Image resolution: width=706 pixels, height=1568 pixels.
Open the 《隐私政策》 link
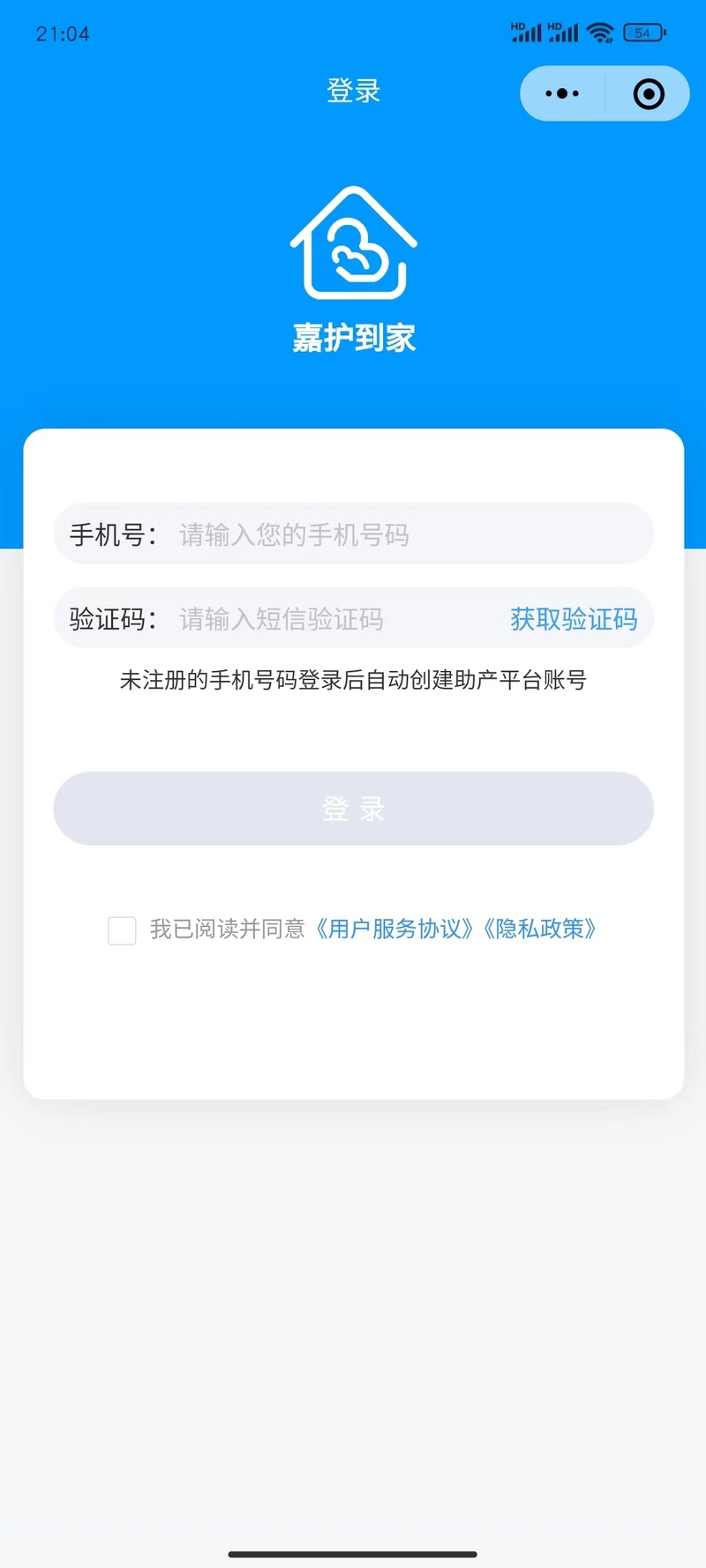point(539,930)
